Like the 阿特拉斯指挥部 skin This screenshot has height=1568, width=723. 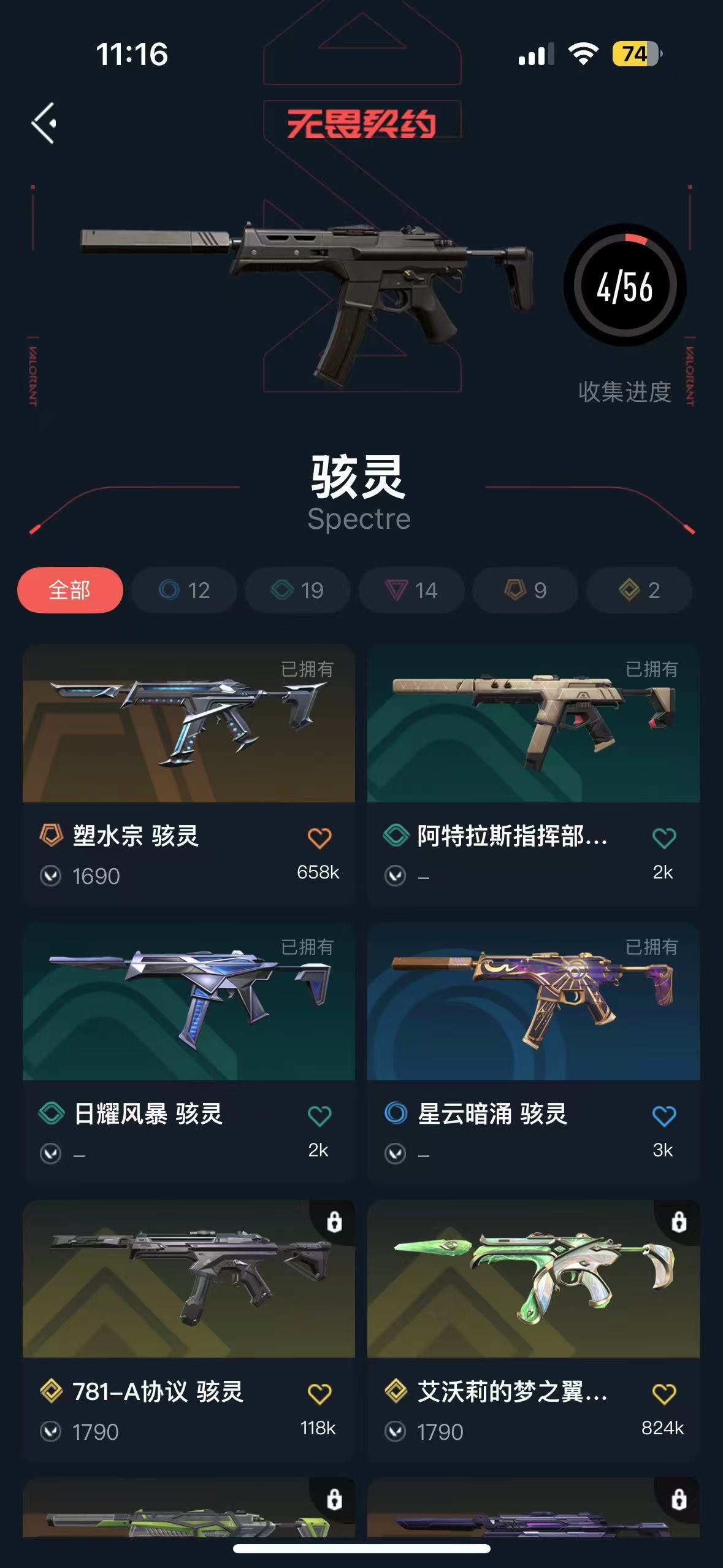click(x=664, y=838)
